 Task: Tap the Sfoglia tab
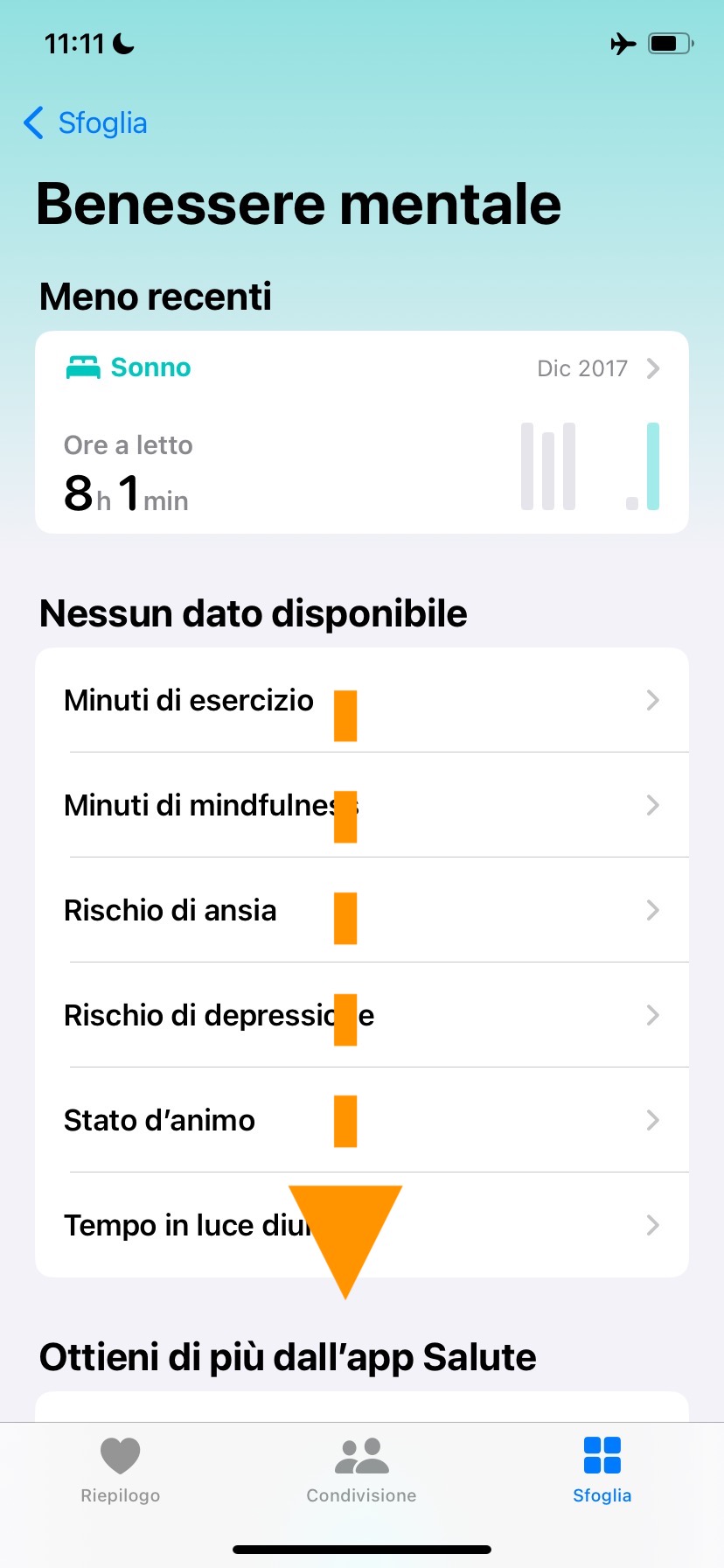click(x=602, y=1470)
